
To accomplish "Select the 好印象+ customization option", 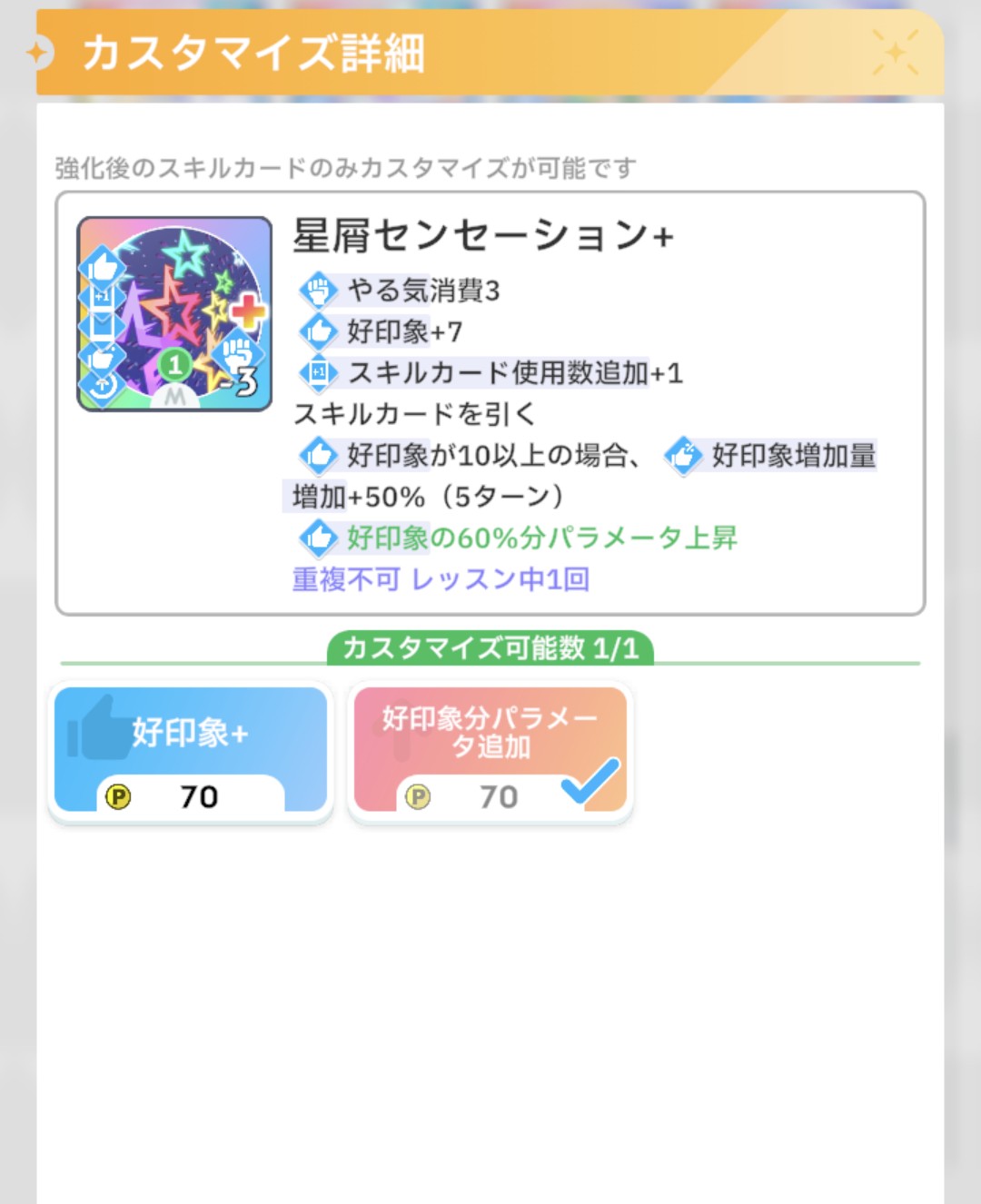I will [190, 750].
